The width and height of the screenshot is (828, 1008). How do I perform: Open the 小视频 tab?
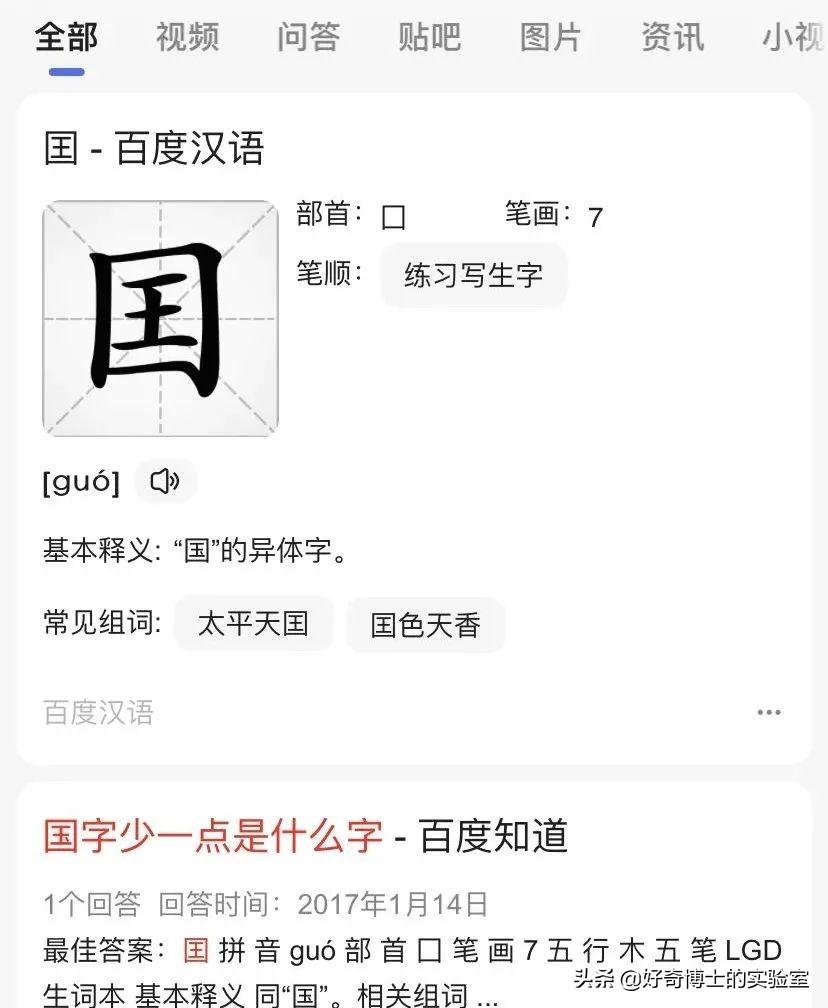(793, 38)
